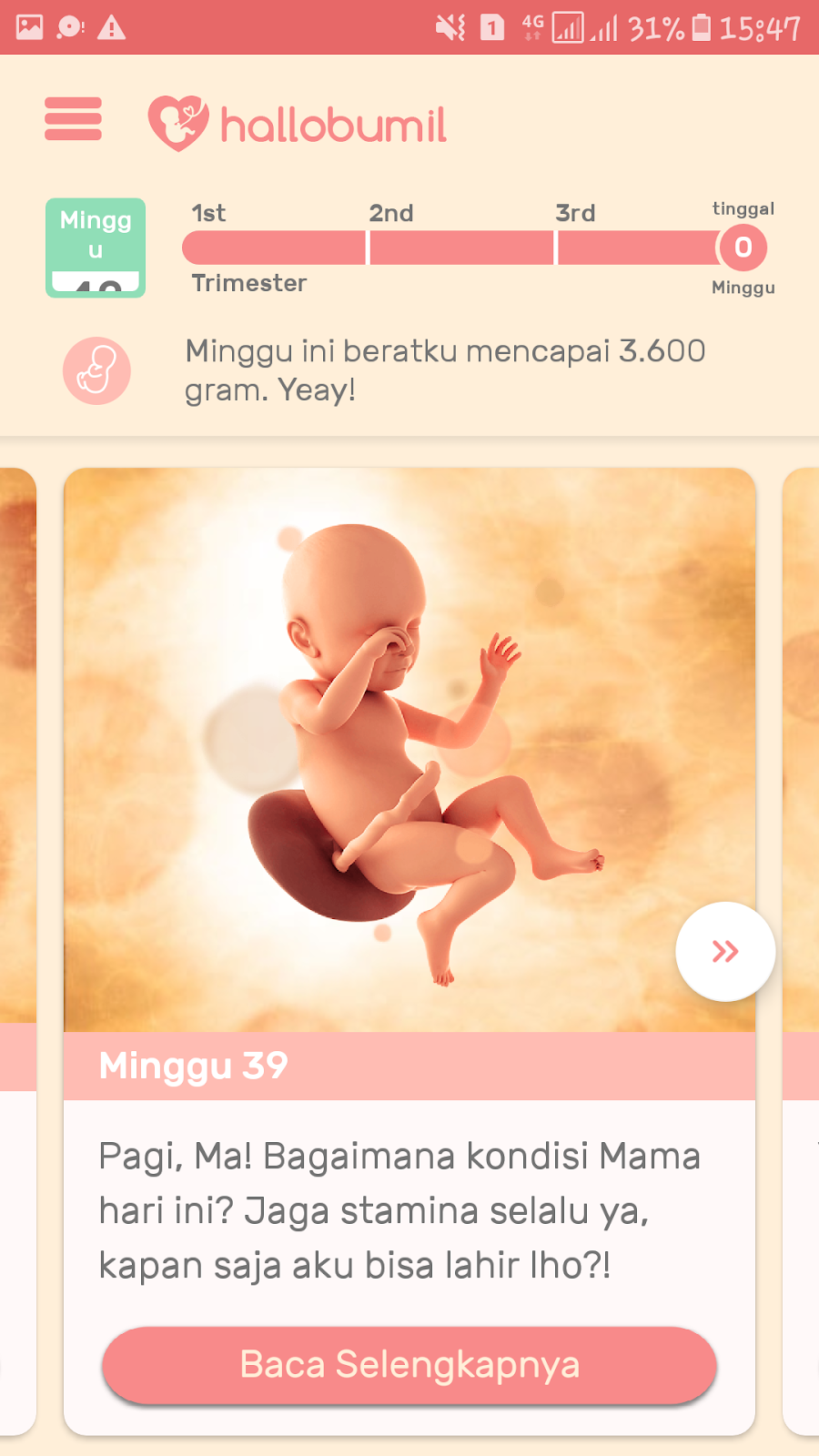Screen dimensions: 819x1456
Task: Open the Minggu 39 fetus card
Action: point(409,750)
